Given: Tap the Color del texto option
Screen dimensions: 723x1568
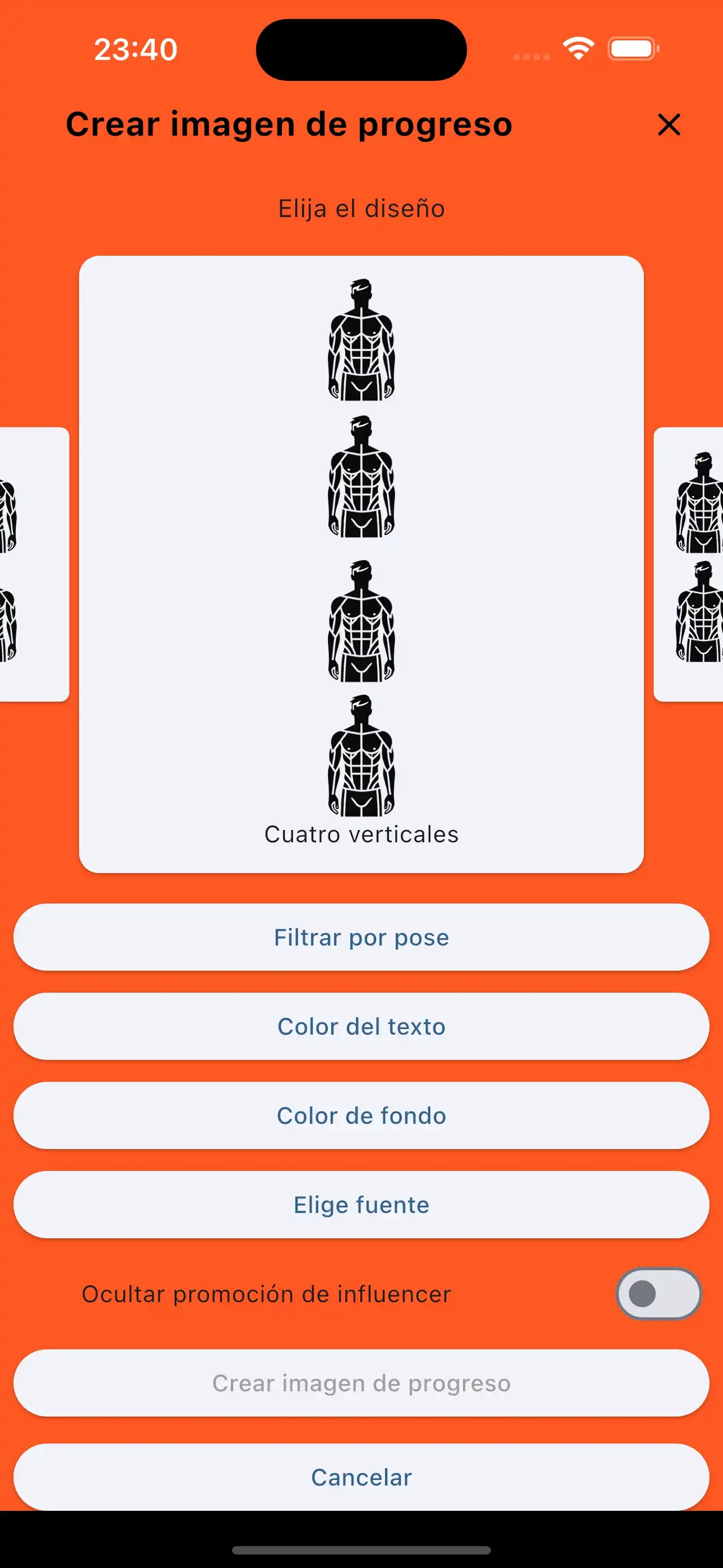Looking at the screenshot, I should point(361,1026).
